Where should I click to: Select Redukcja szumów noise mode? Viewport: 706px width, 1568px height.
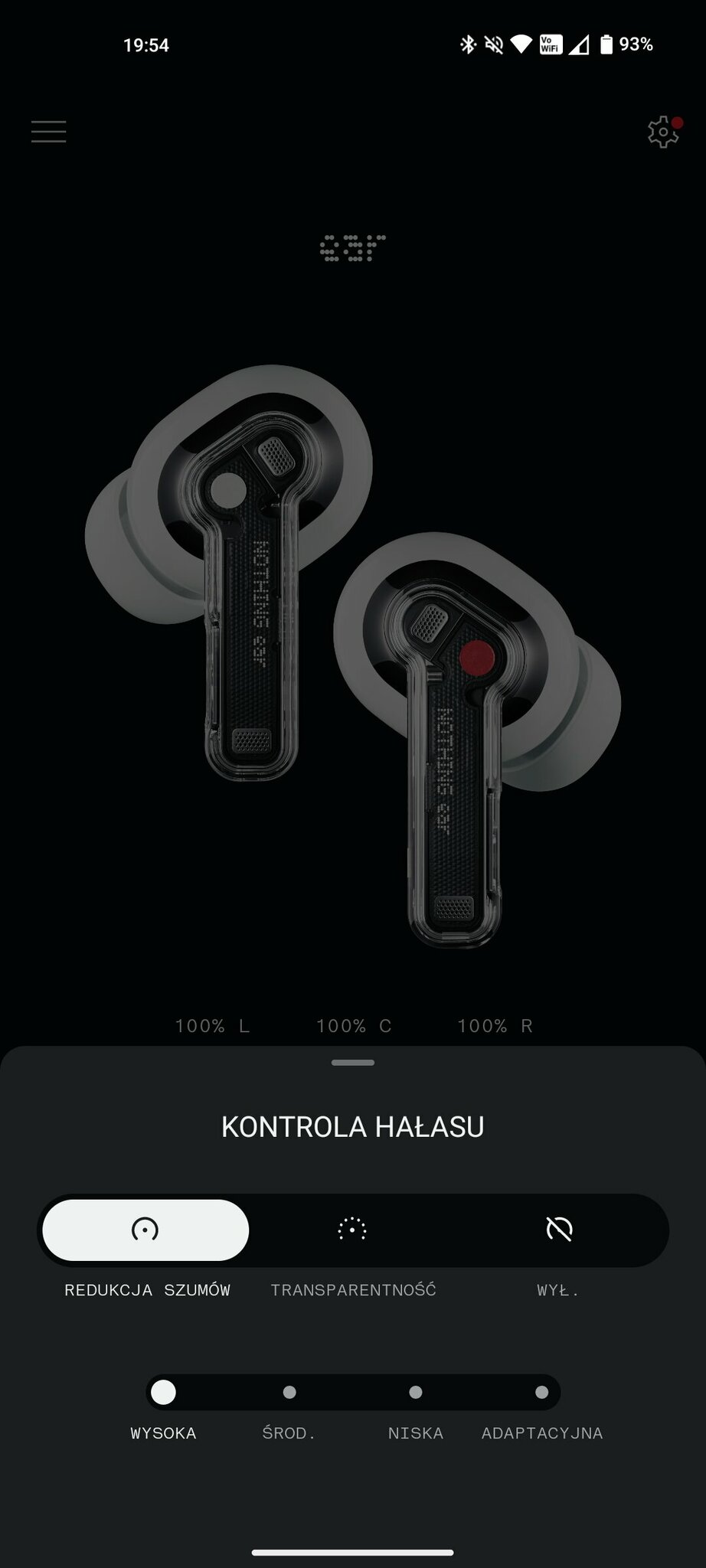[x=145, y=1230]
